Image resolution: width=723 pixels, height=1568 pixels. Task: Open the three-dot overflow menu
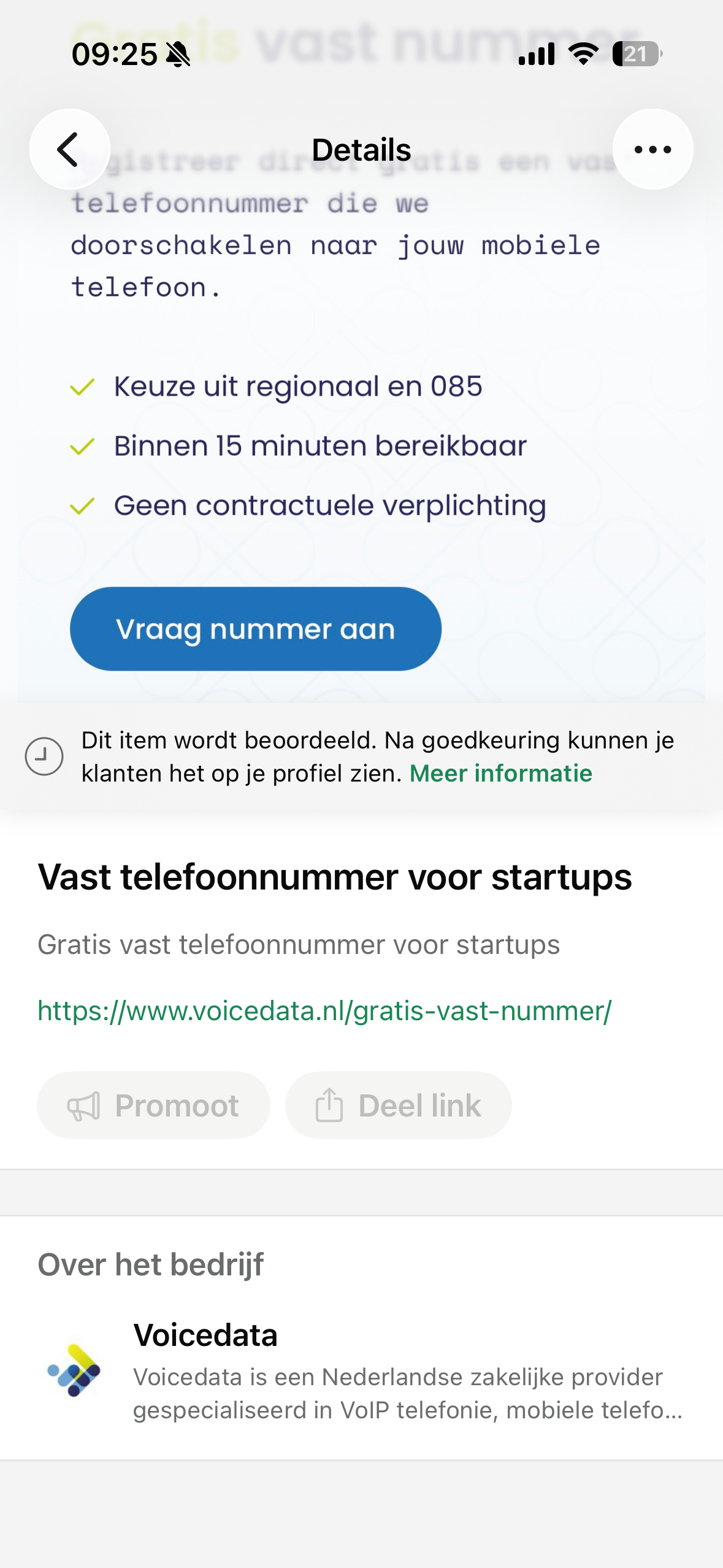tap(652, 149)
